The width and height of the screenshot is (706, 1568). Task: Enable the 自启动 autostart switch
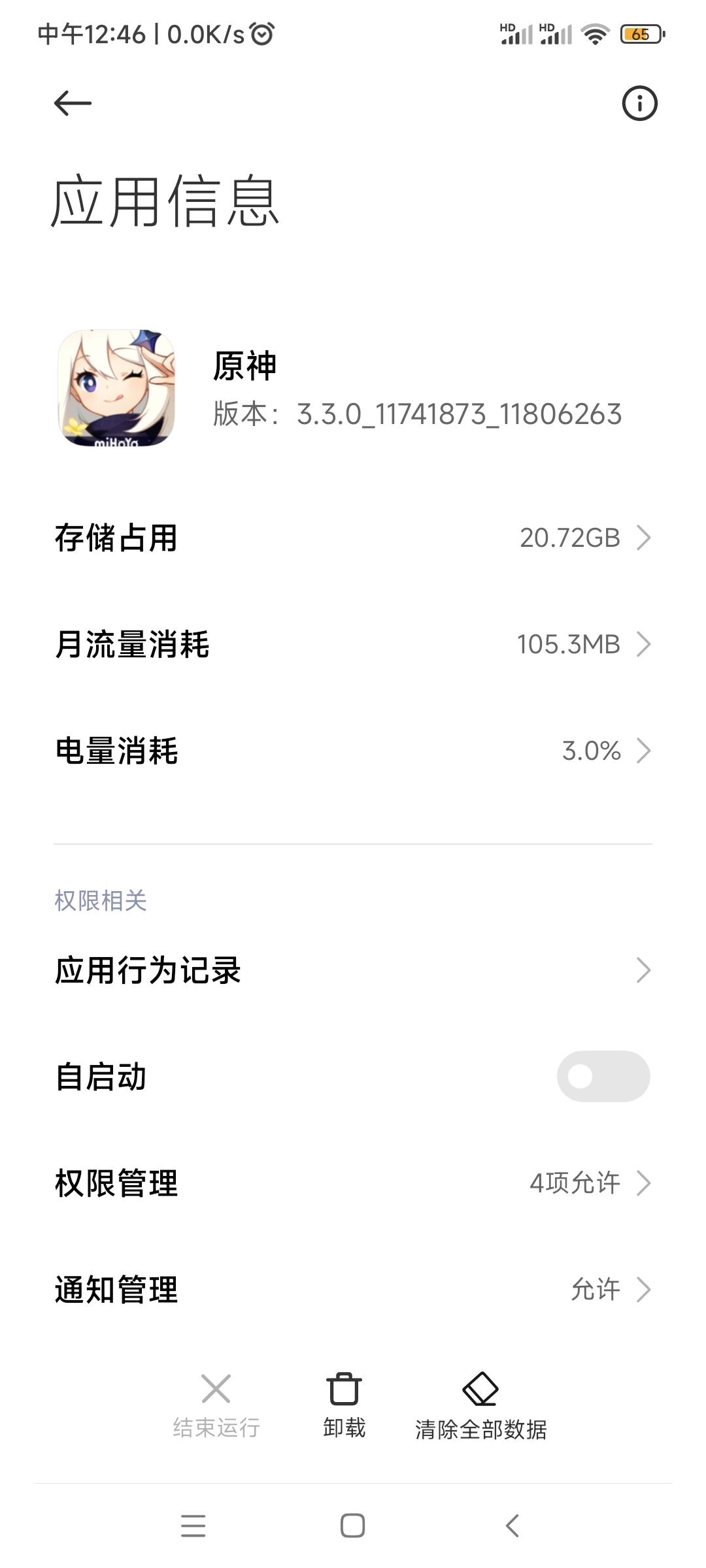603,1076
